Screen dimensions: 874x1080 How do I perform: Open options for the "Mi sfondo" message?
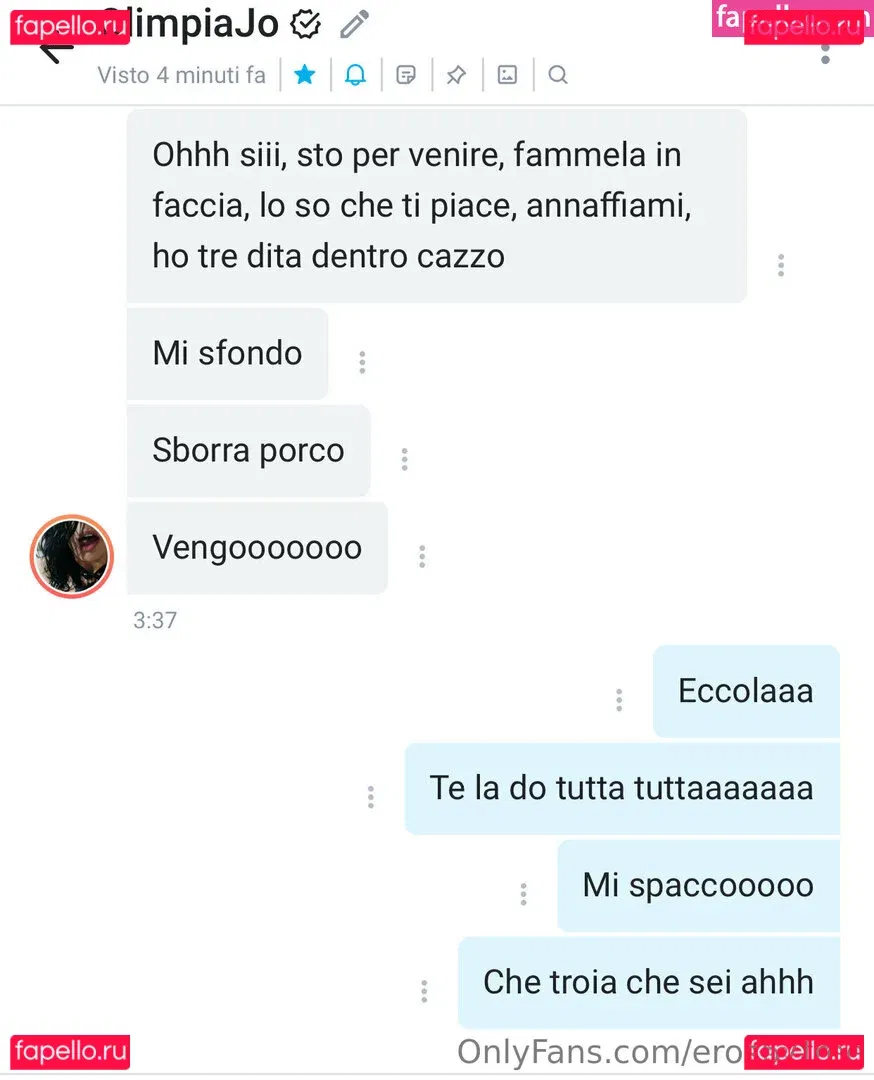362,362
